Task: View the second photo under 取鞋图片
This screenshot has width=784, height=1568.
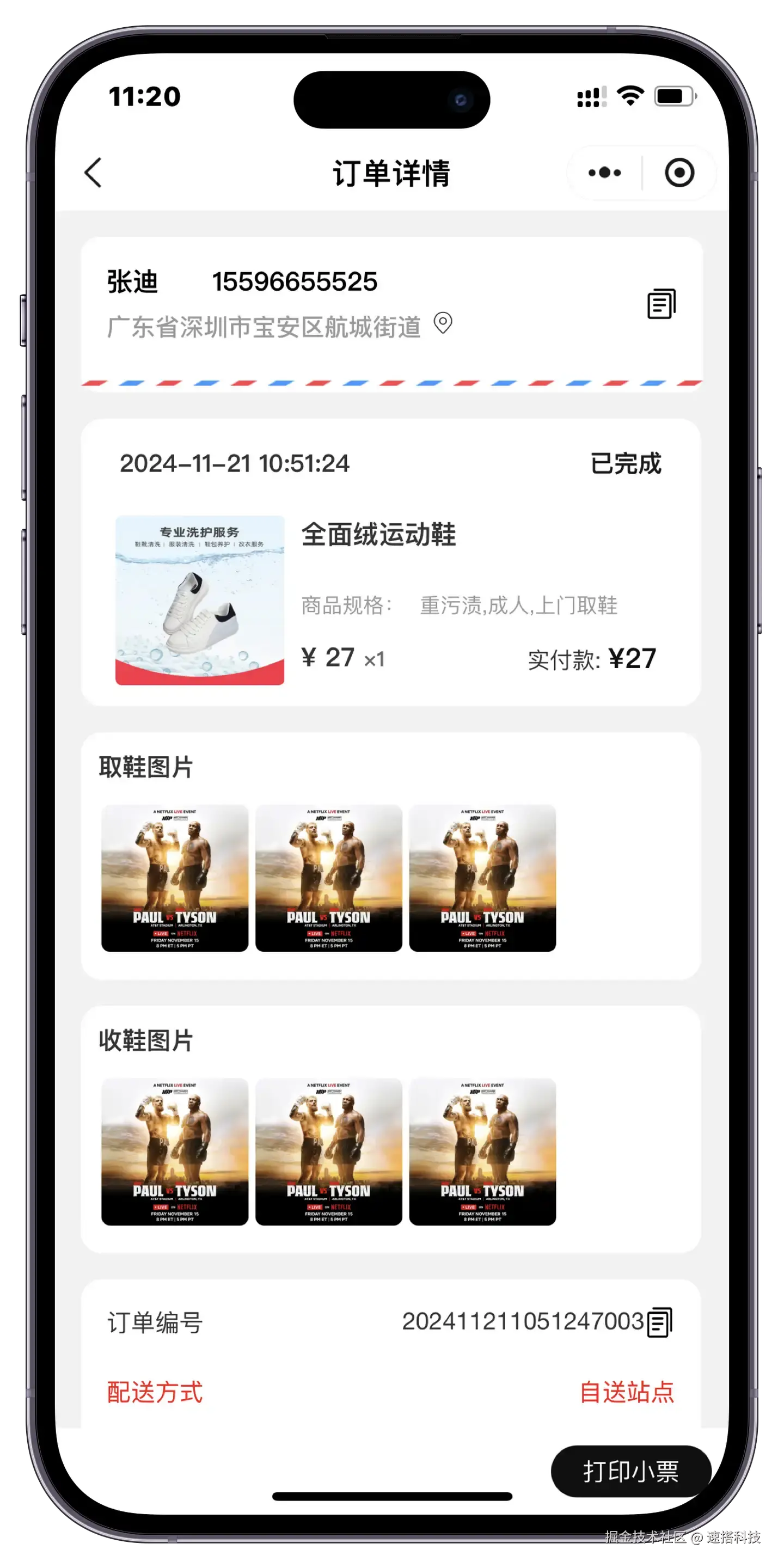Action: [329, 878]
